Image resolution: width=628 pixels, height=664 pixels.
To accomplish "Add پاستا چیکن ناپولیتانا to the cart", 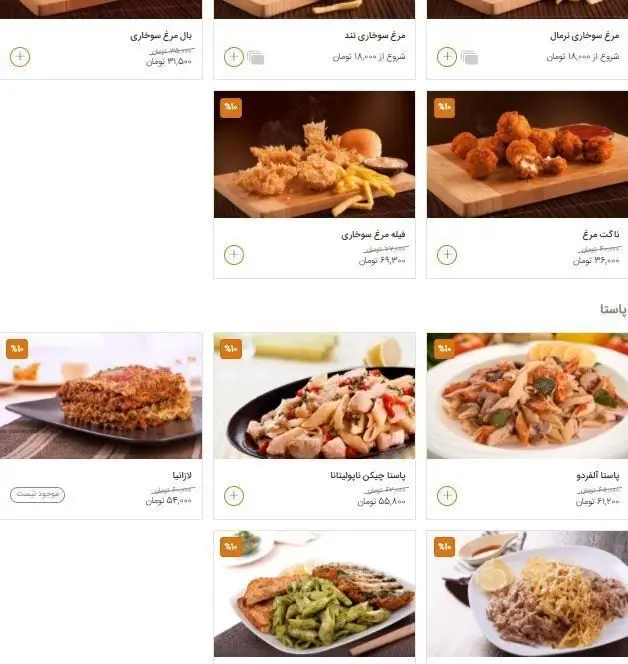I will click(x=233, y=495).
